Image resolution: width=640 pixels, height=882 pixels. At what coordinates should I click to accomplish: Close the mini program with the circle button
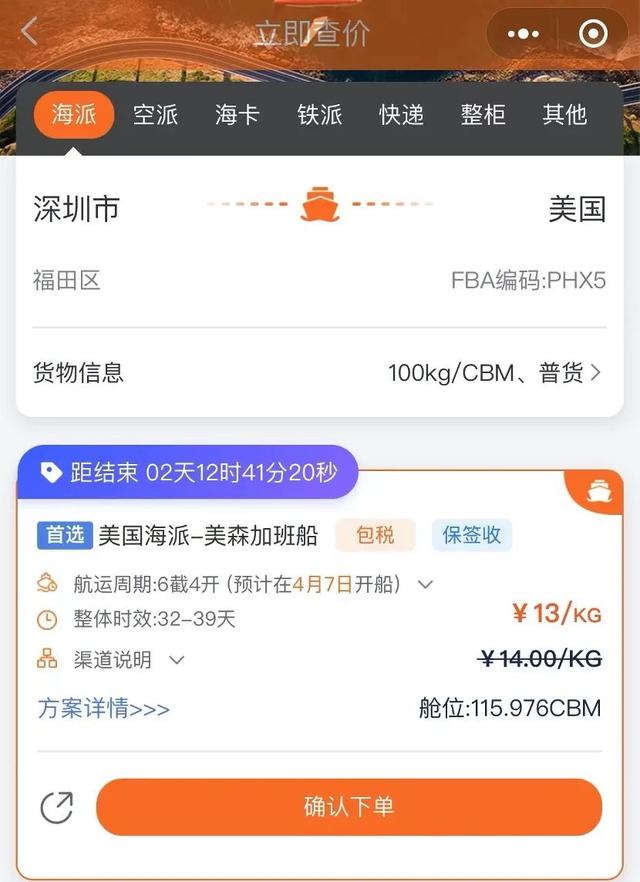click(593, 34)
